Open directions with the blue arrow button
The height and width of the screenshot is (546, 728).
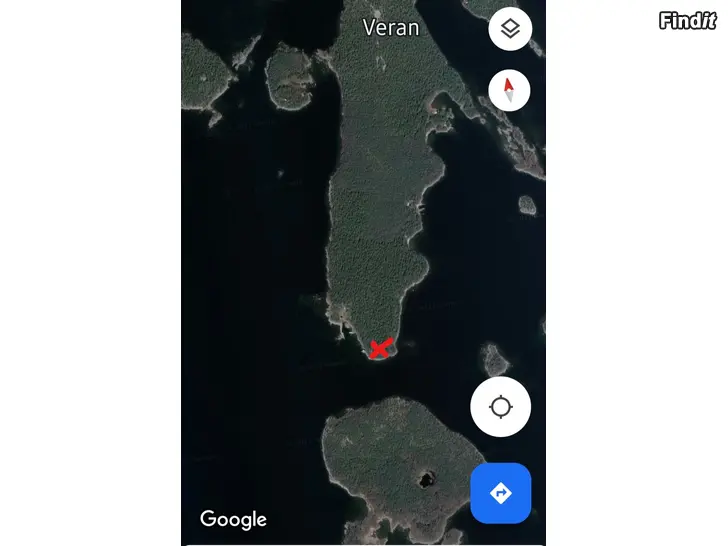(500, 493)
